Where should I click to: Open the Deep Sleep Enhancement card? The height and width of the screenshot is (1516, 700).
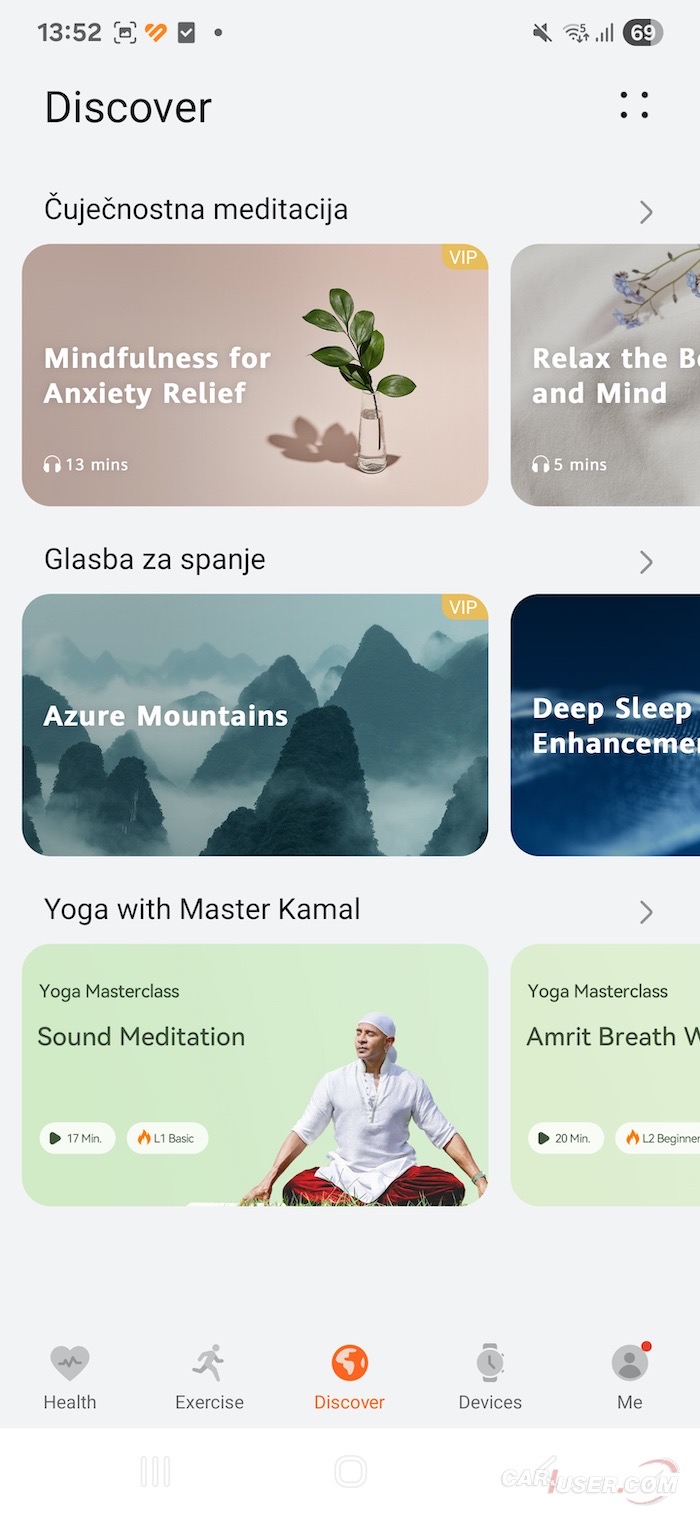pyautogui.click(x=605, y=725)
